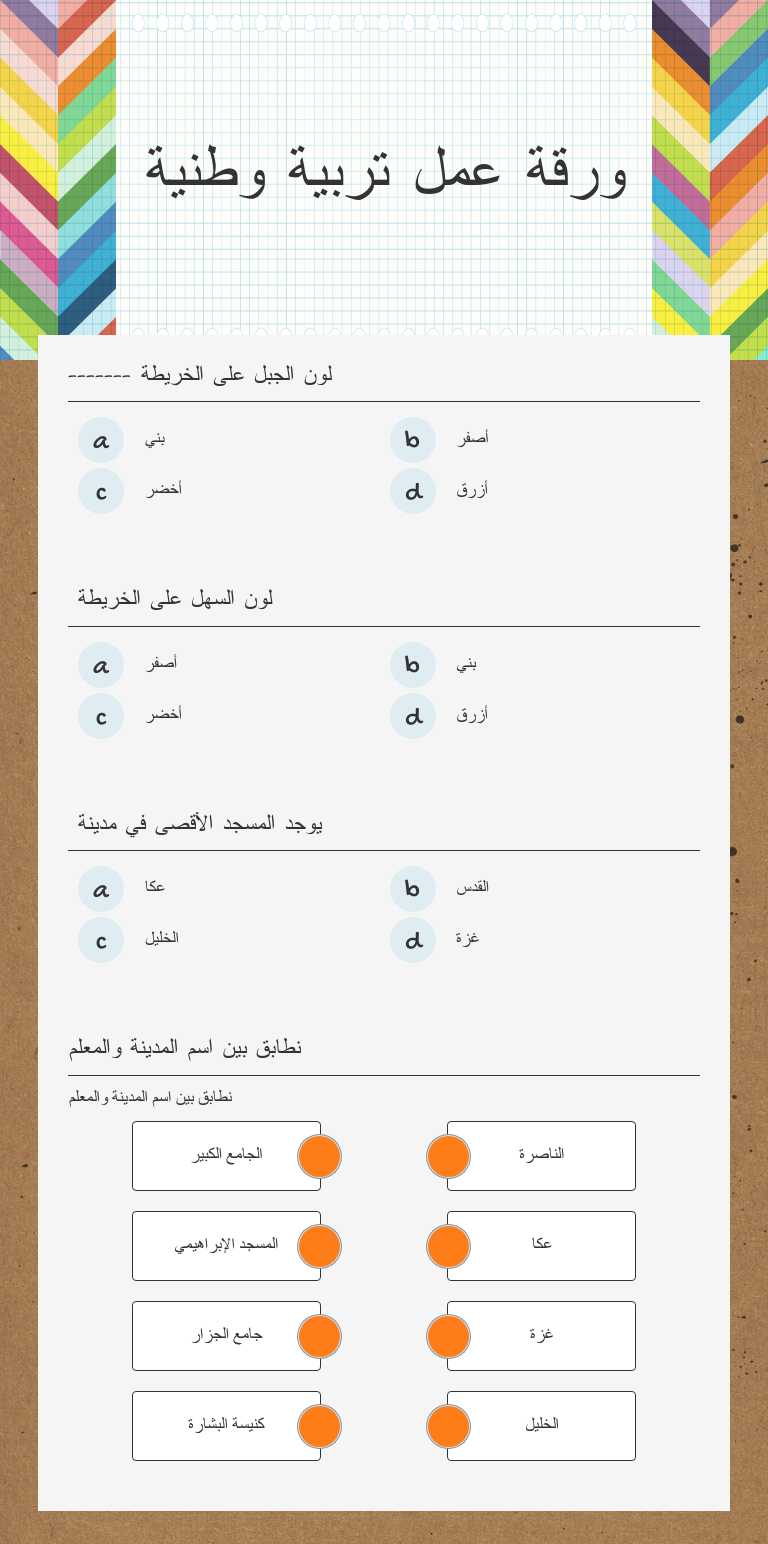Click the orange connector next to الناصرة
The image size is (768, 1544).
pyautogui.click(x=448, y=1156)
